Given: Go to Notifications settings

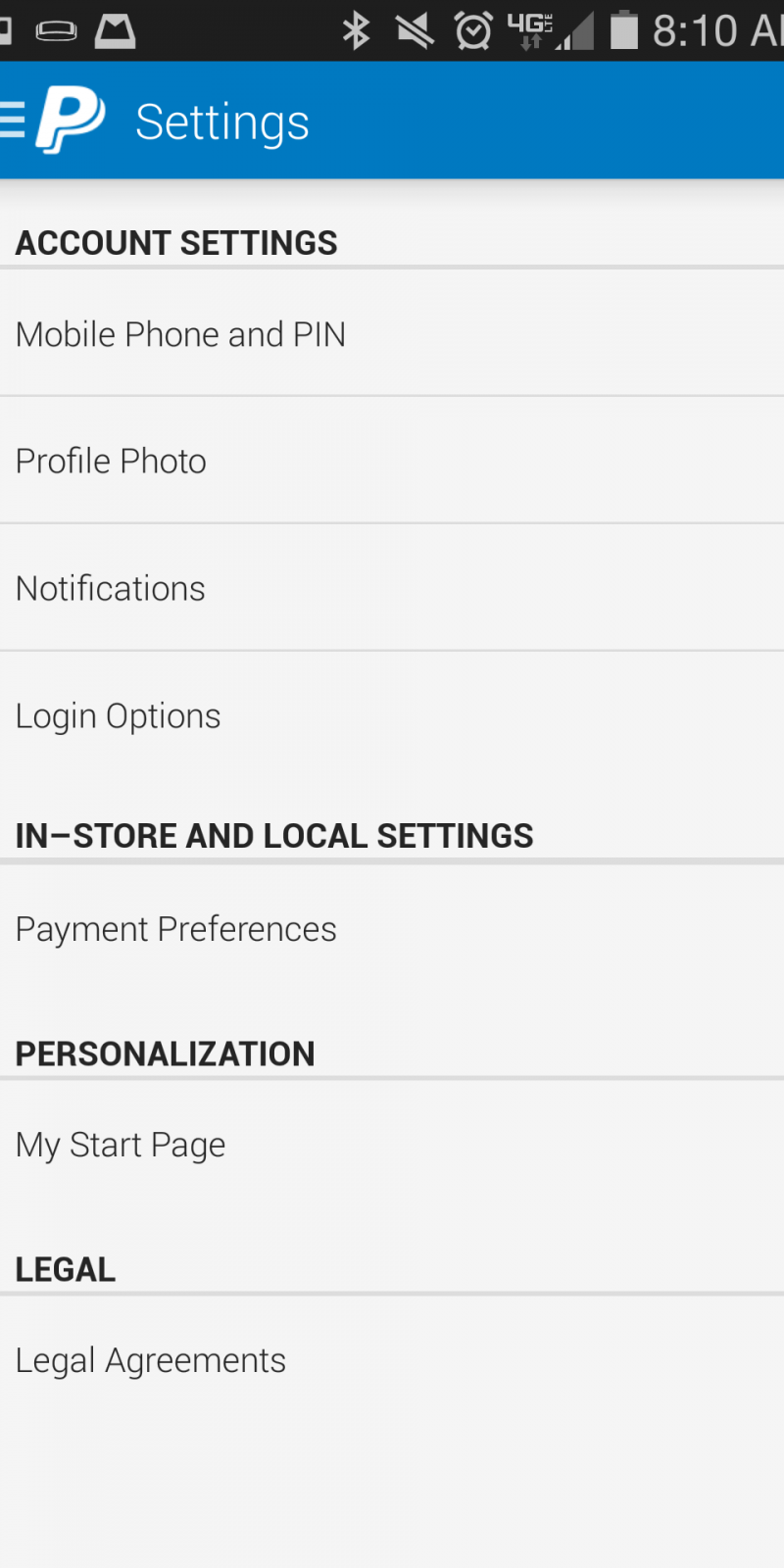Looking at the screenshot, I should click(111, 588).
